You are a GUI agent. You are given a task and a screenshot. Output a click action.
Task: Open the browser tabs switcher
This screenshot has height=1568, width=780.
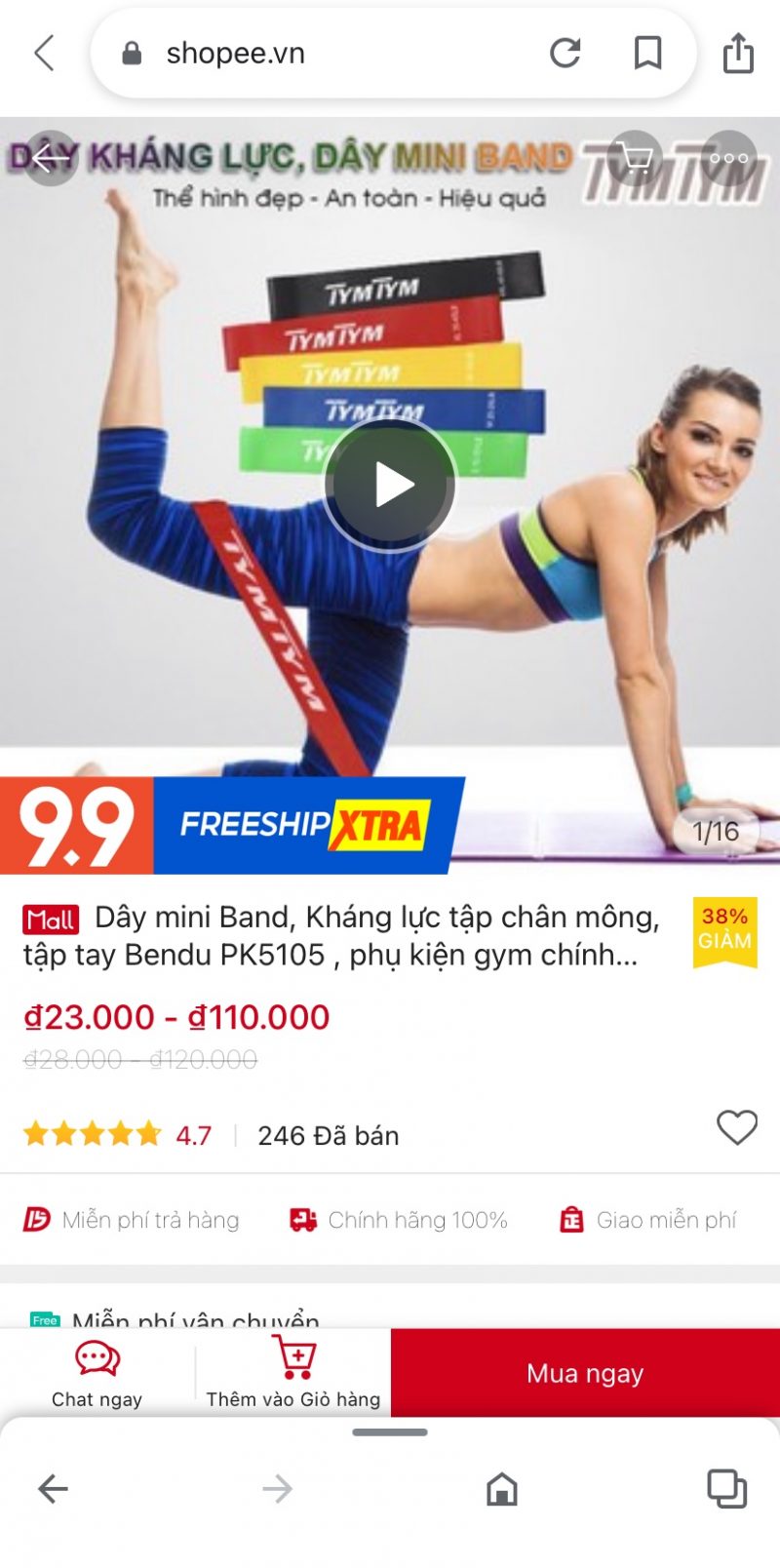[x=726, y=1489]
